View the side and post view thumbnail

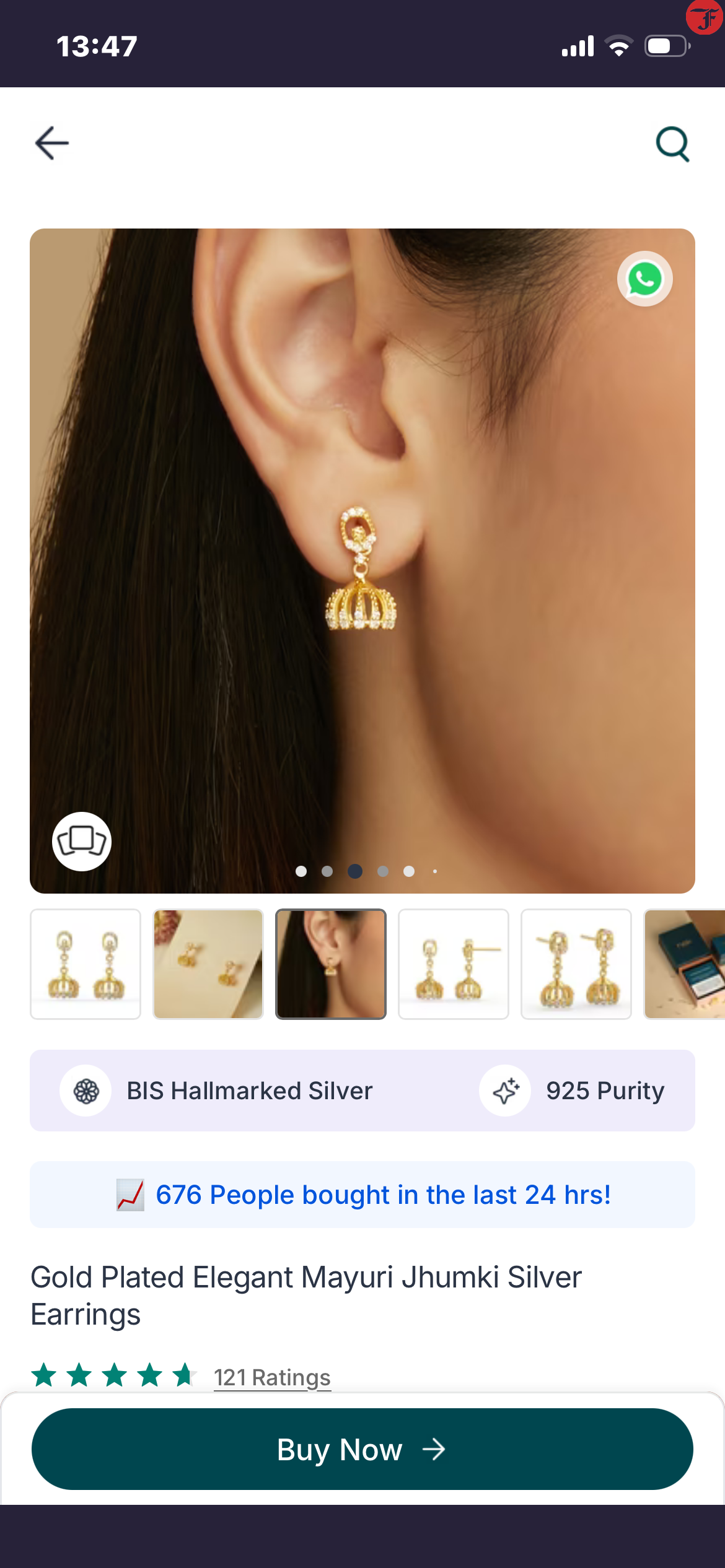tap(454, 964)
